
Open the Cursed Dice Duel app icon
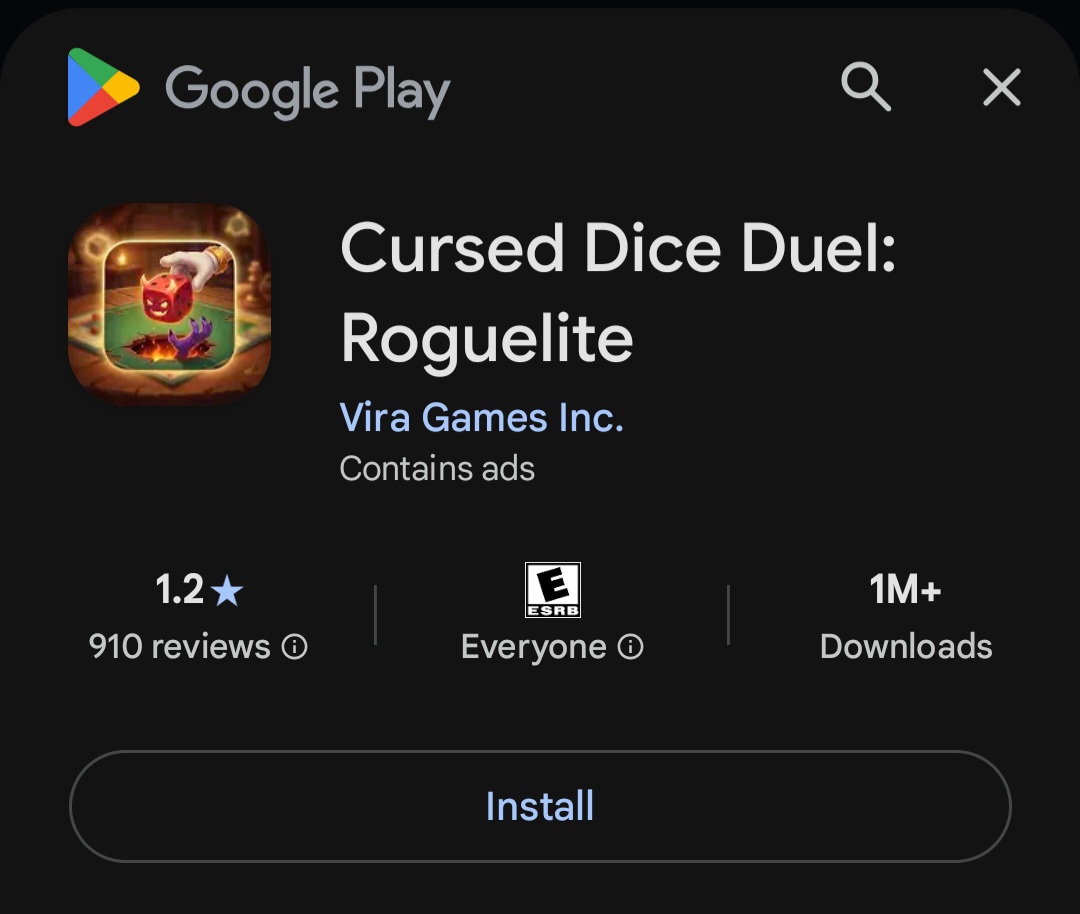tap(169, 304)
